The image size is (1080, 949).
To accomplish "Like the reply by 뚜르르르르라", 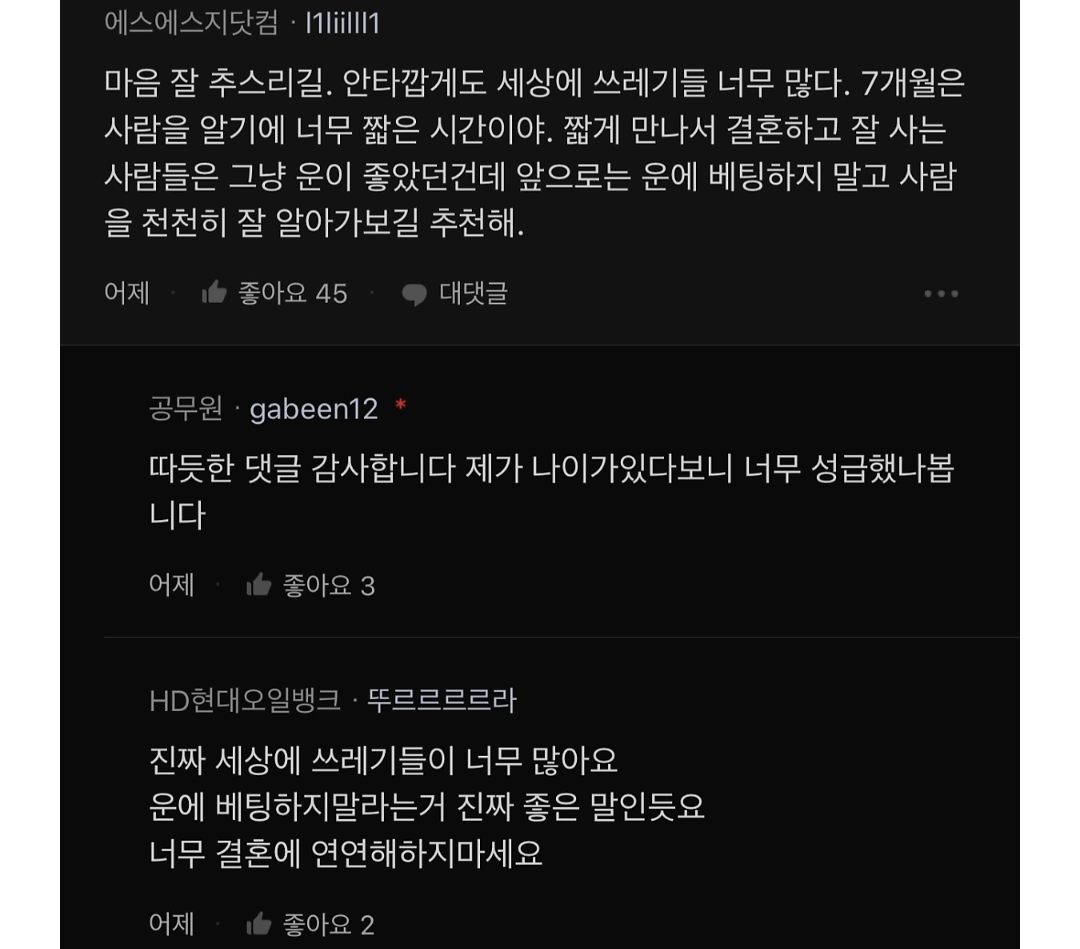I will coord(259,924).
